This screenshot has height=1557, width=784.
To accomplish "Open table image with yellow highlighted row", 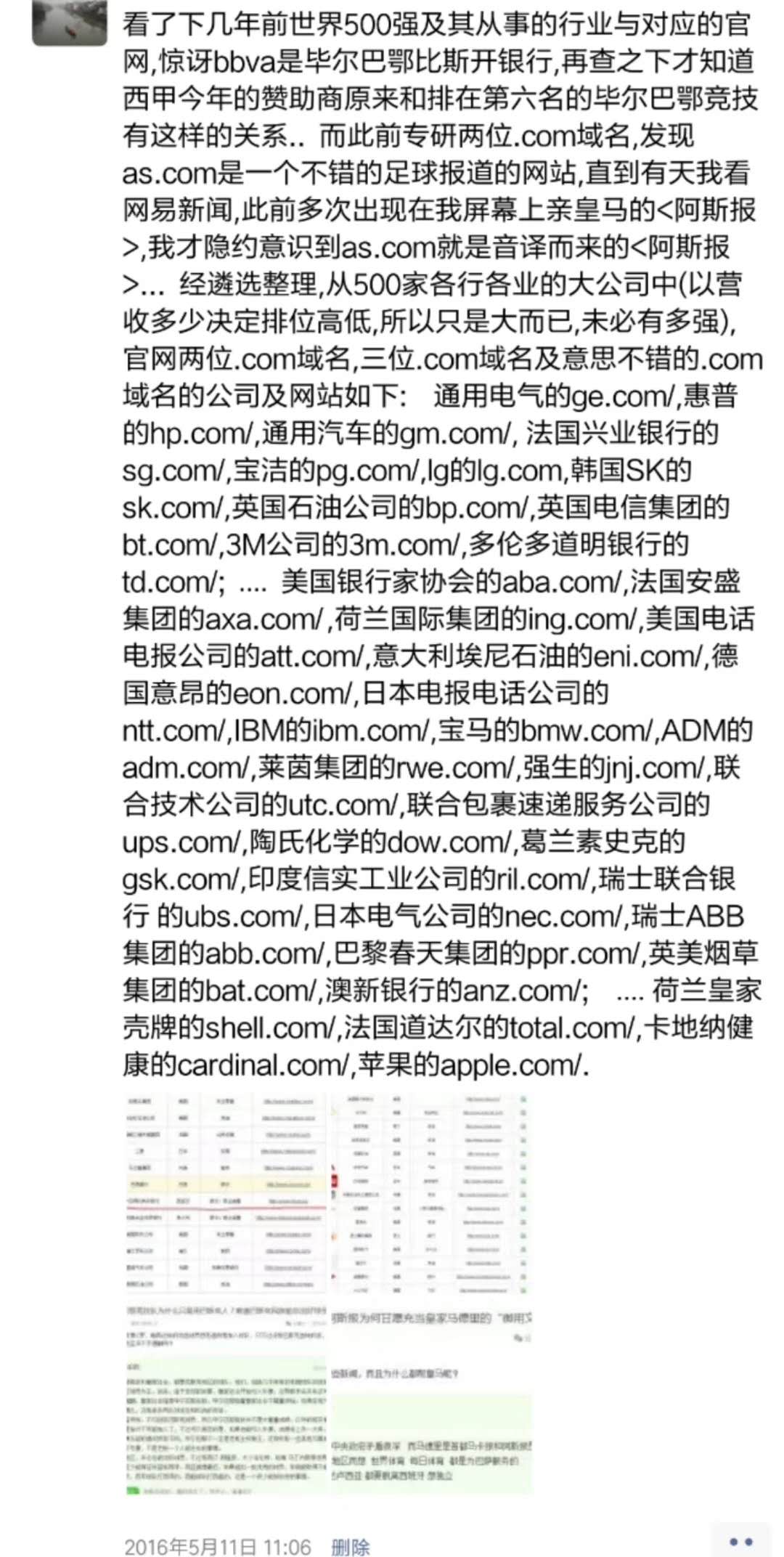I will pyautogui.click(x=226, y=1192).
